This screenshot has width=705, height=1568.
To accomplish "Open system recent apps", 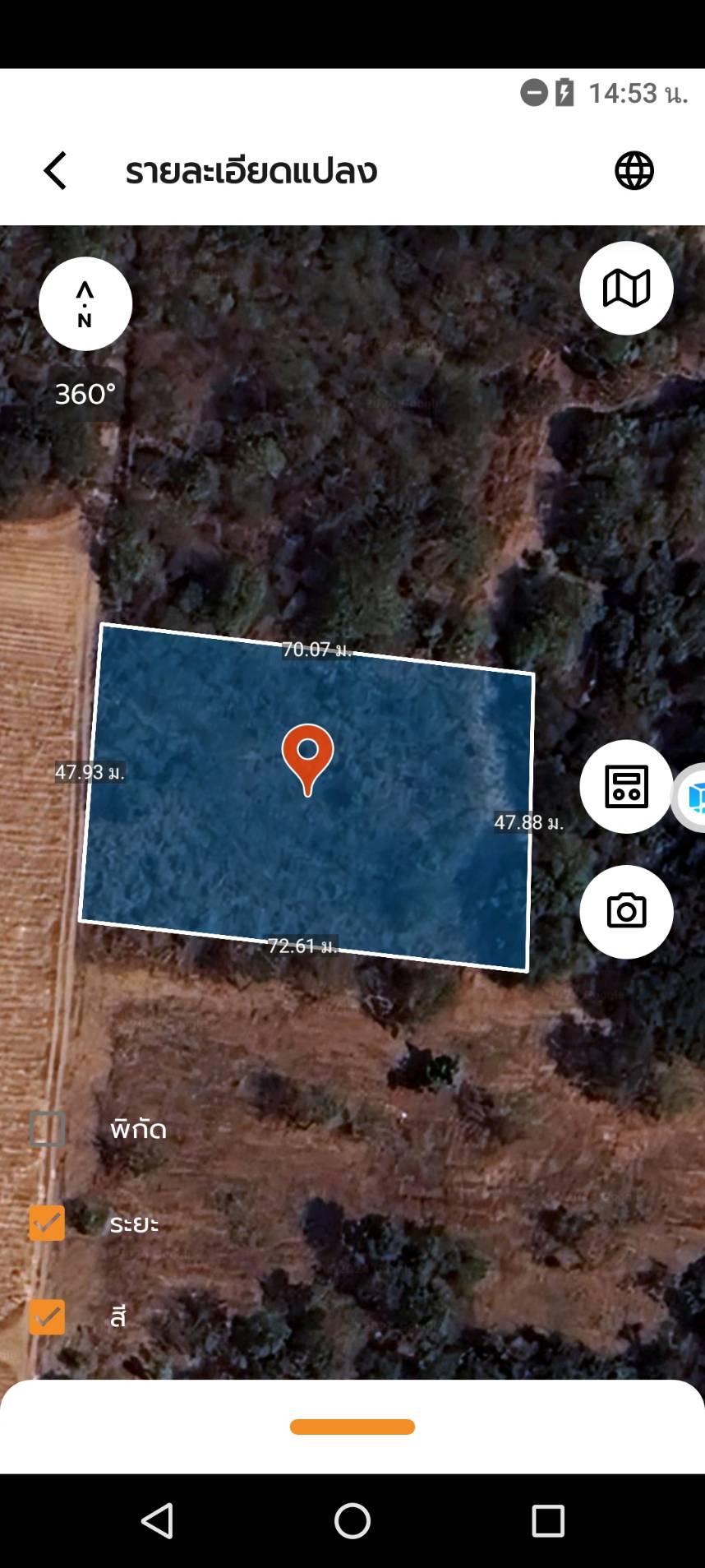I will 548,1521.
